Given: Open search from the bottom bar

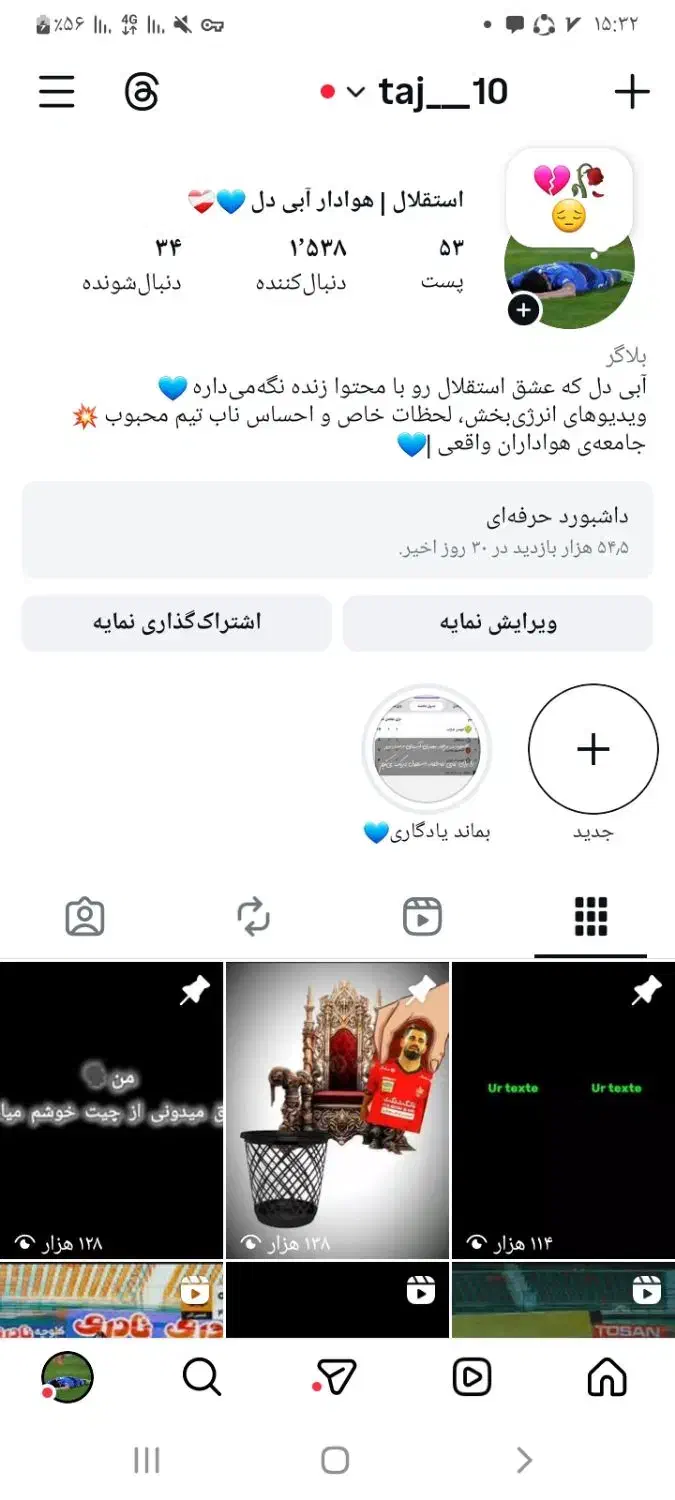Looking at the screenshot, I should point(202,1378).
